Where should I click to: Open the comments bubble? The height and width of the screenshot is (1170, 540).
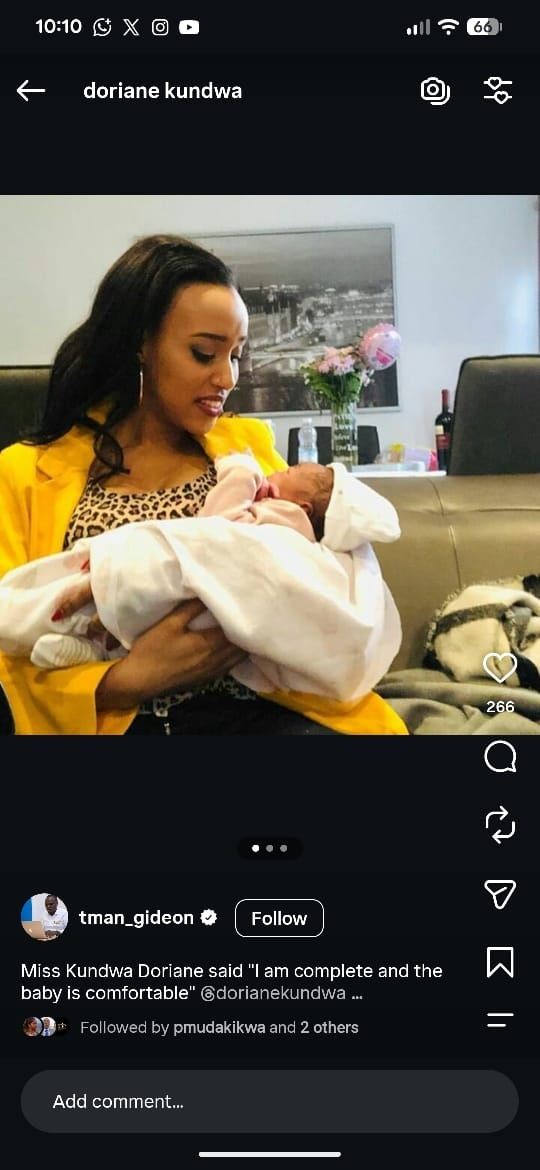coord(500,757)
